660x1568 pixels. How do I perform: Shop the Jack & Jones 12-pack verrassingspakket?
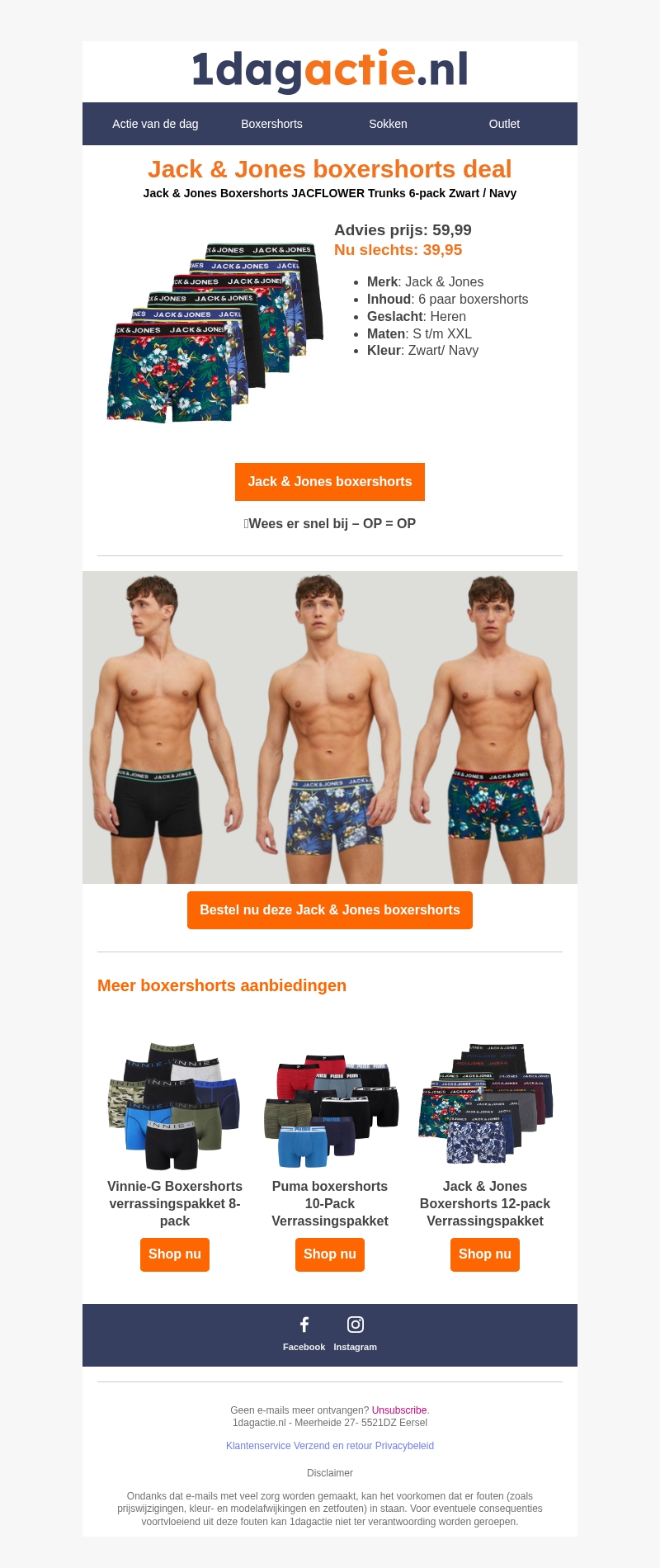tap(485, 1254)
